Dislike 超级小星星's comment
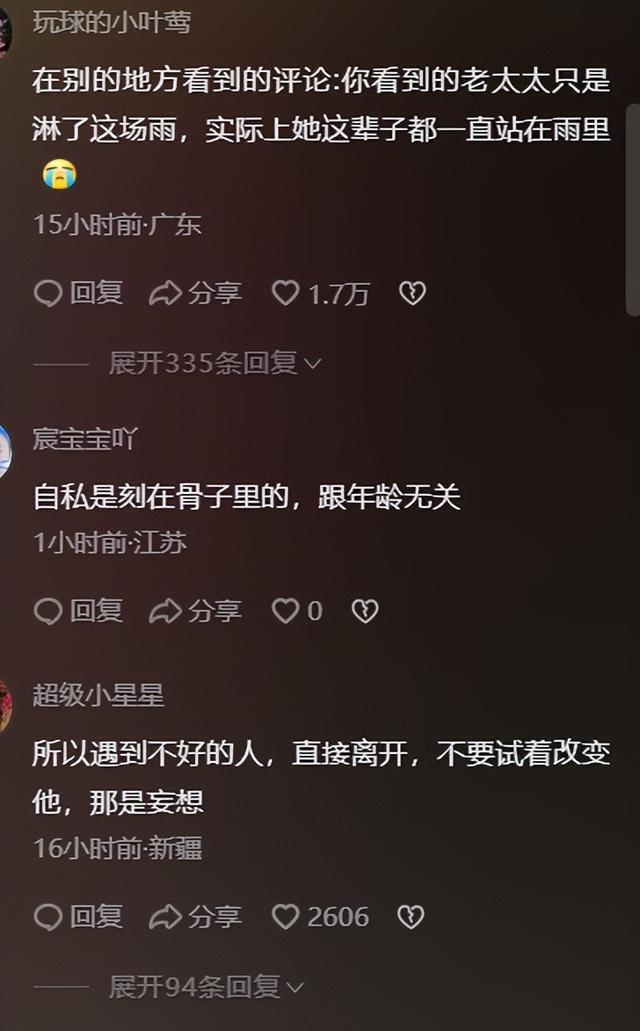The height and width of the screenshot is (1031, 640). [x=411, y=916]
